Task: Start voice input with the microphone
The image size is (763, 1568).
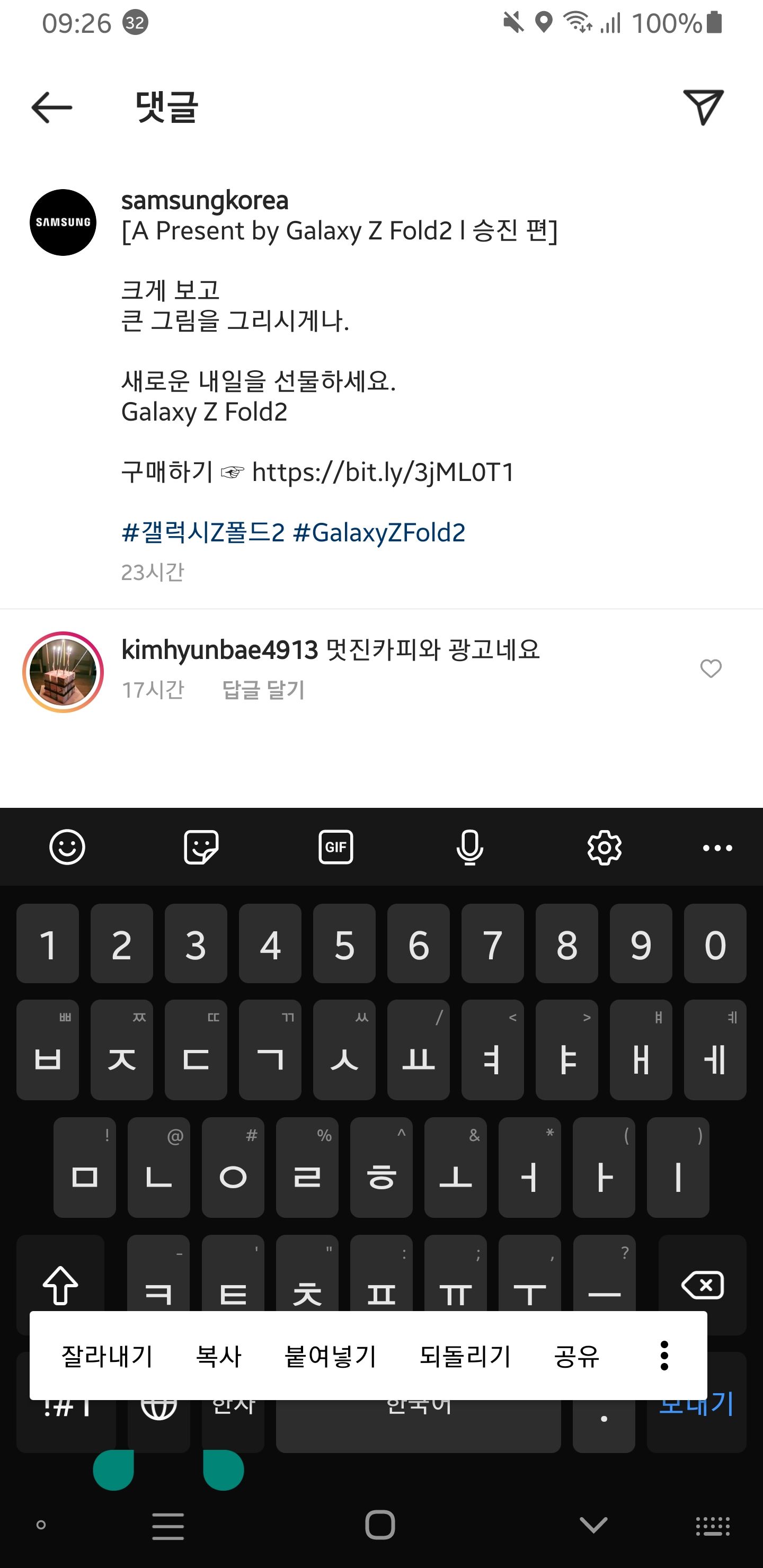Action: (469, 847)
